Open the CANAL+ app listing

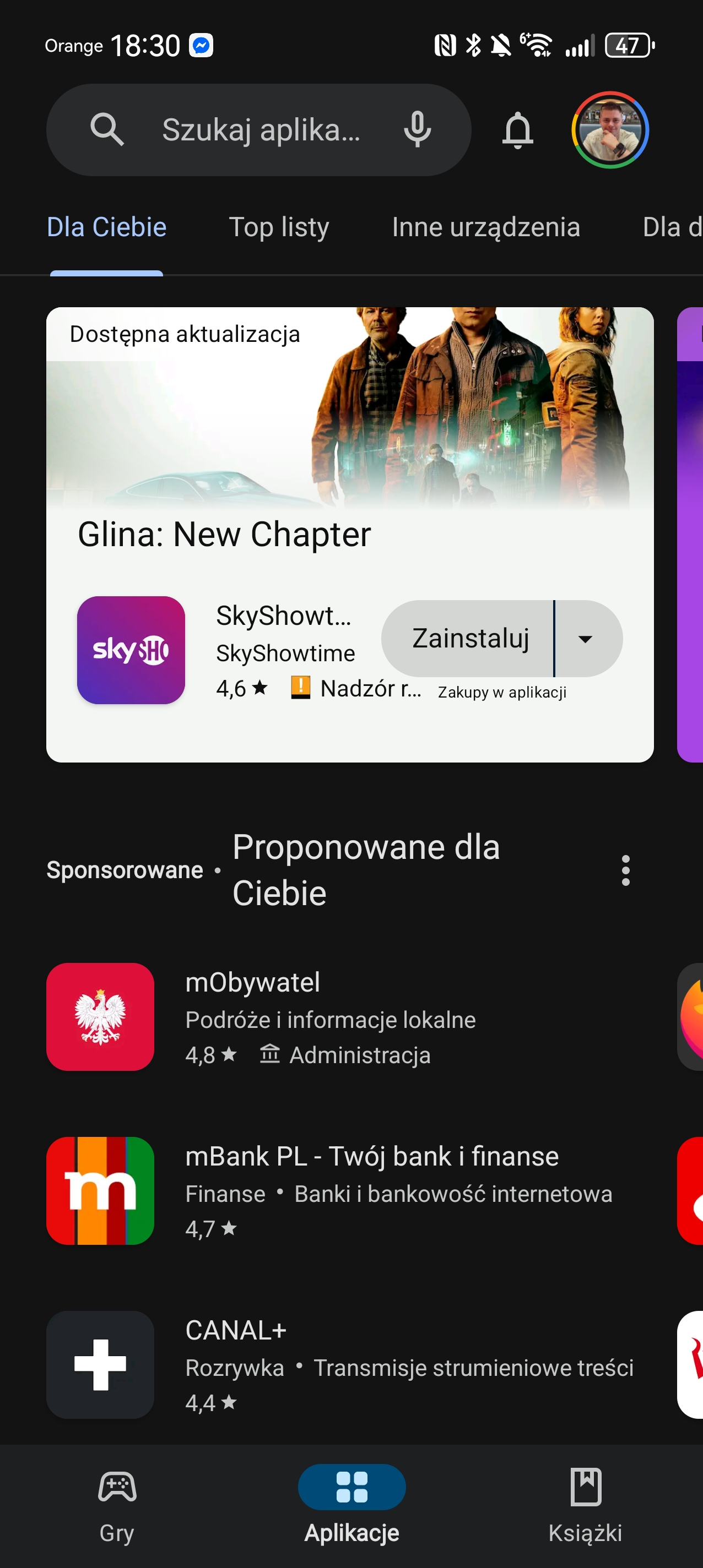pyautogui.click(x=329, y=1365)
